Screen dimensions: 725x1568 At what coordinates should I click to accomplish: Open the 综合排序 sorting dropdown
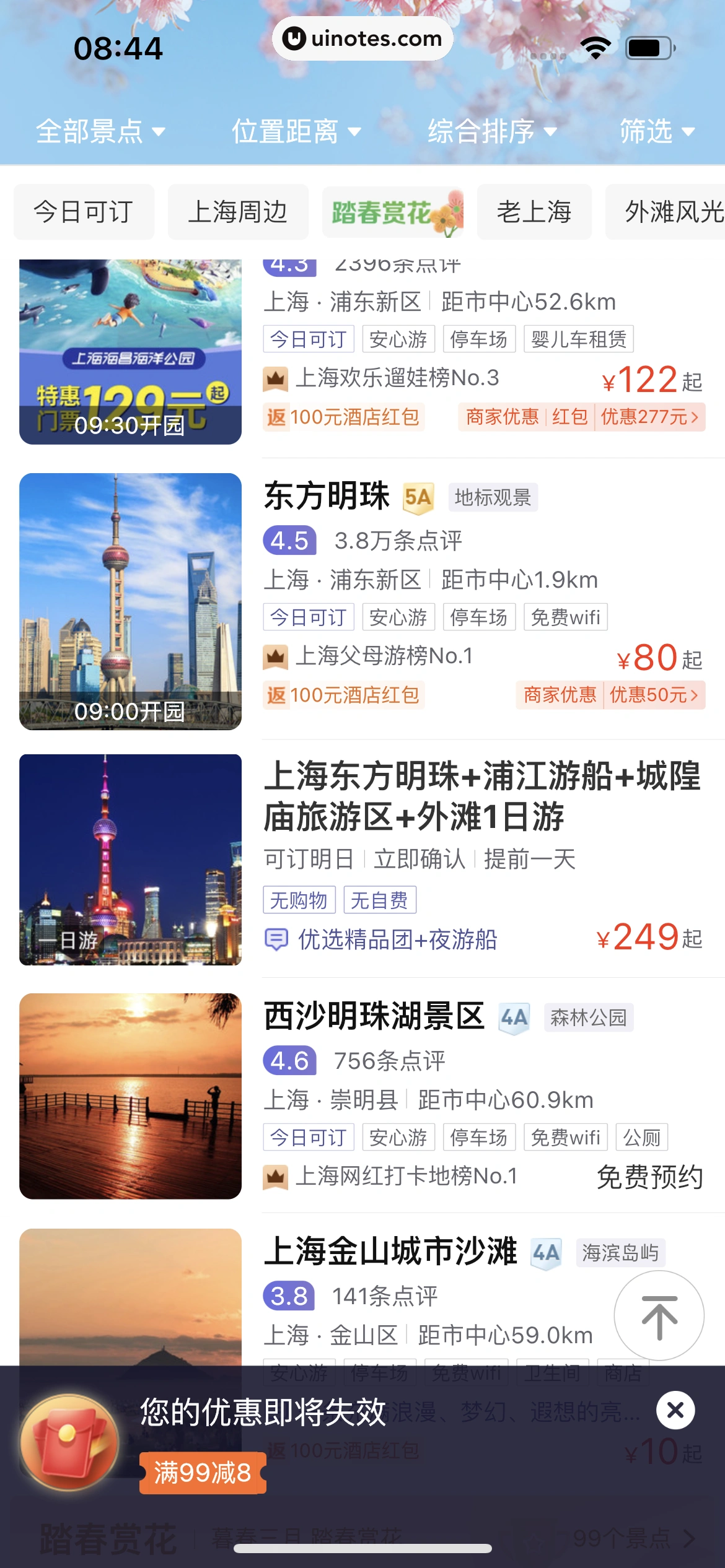[492, 131]
